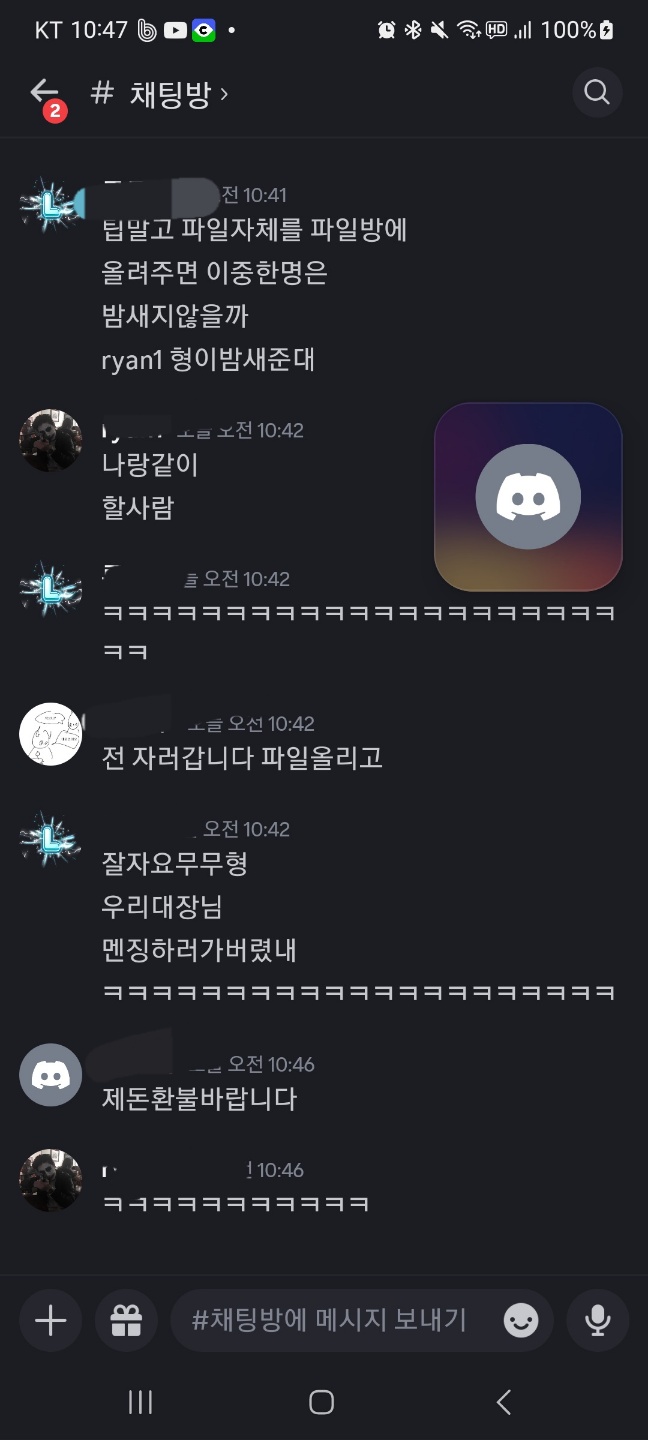Screen dimensions: 648x1440
Task: Go back with the top-left arrow
Action: tap(44, 93)
